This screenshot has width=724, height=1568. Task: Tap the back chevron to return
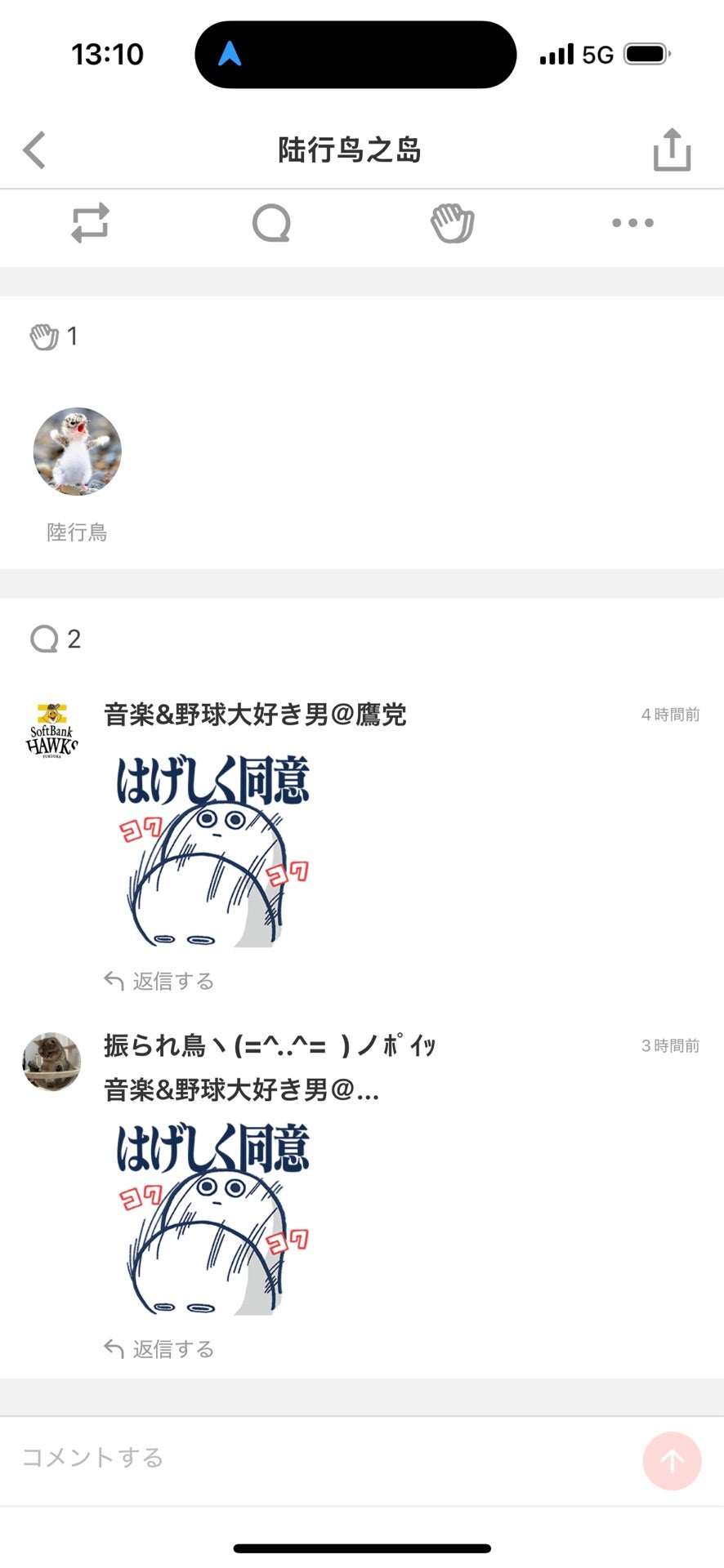tap(34, 150)
